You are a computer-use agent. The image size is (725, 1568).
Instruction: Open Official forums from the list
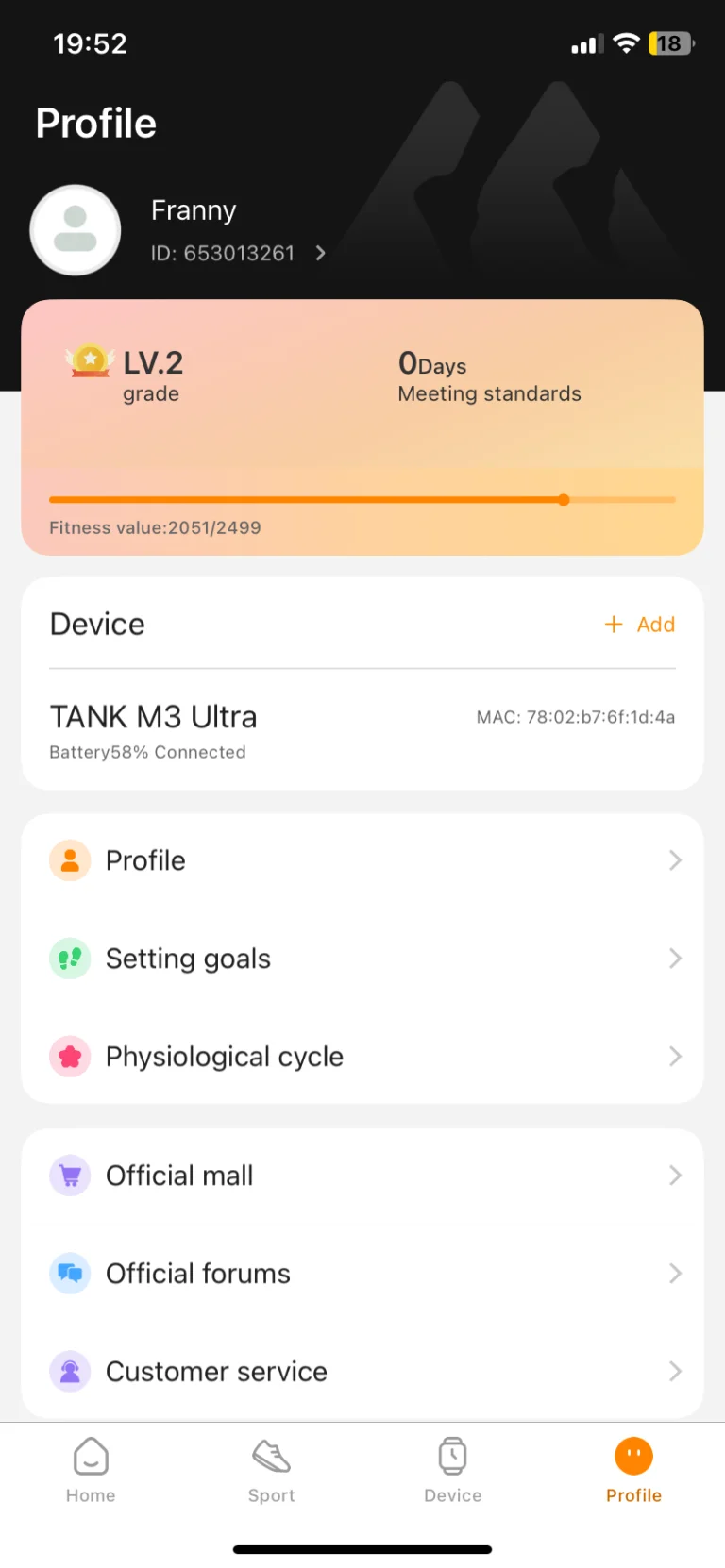[x=362, y=1273]
